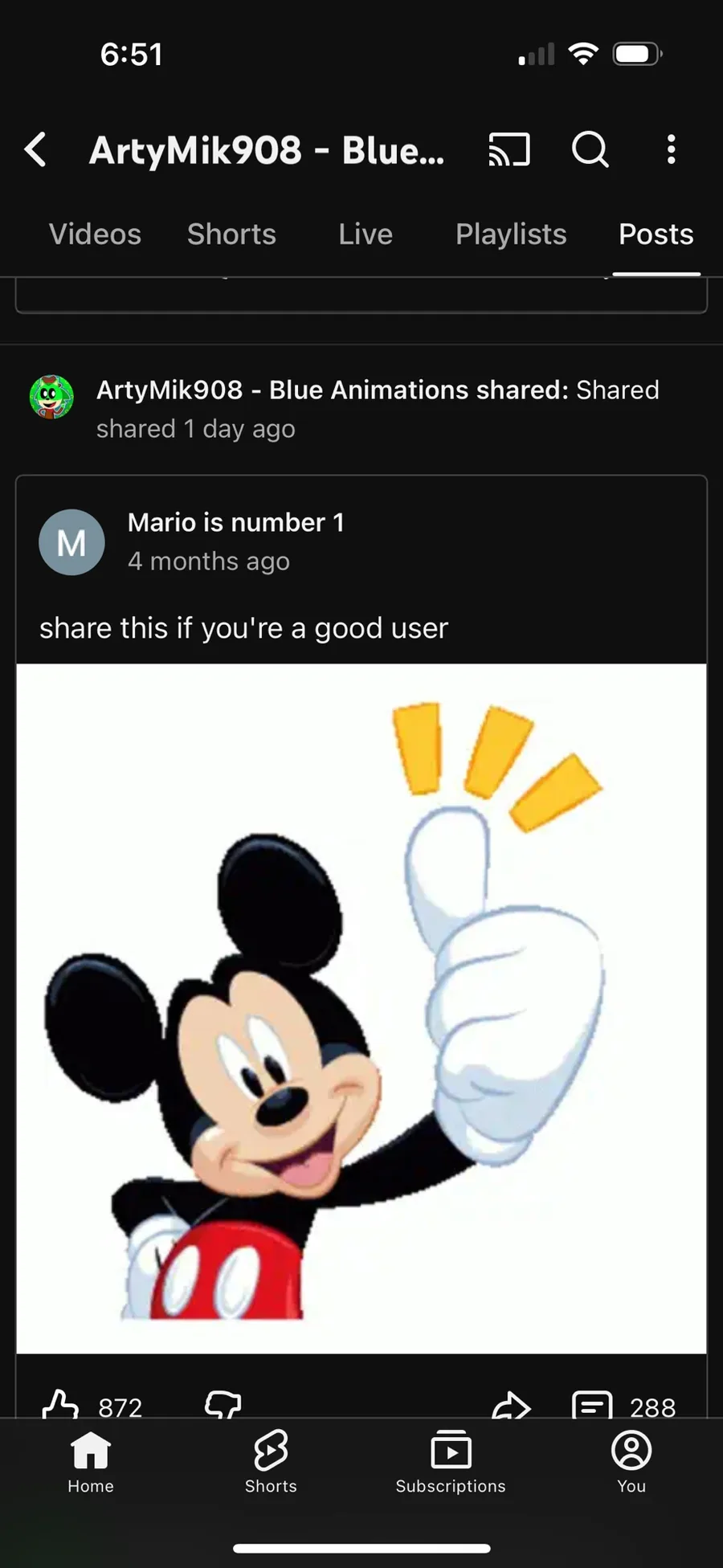723x1568 pixels.
Task: Select the Playlists tab
Action: coord(511,235)
